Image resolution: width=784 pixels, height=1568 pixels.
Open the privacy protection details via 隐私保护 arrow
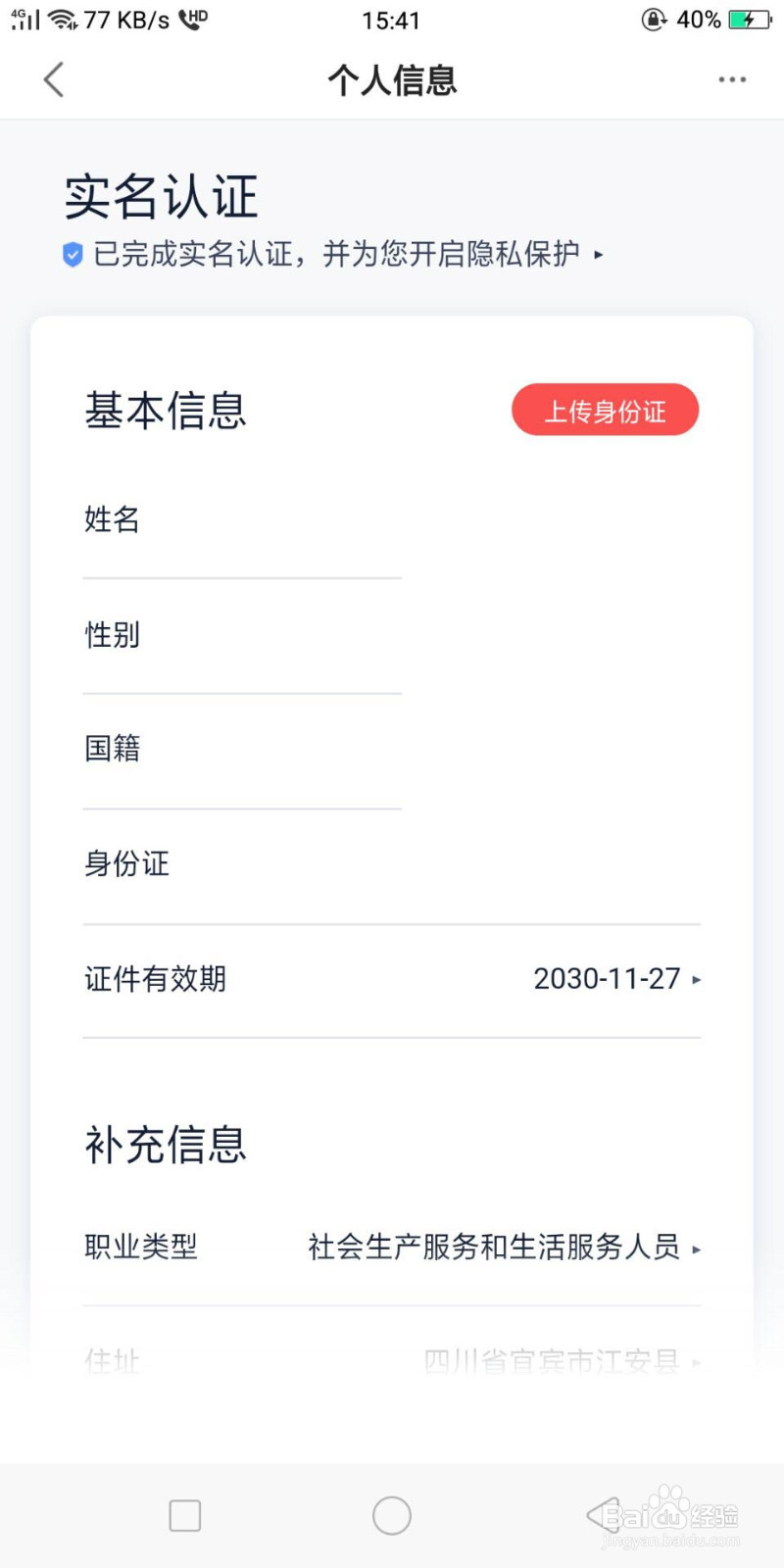(x=597, y=254)
